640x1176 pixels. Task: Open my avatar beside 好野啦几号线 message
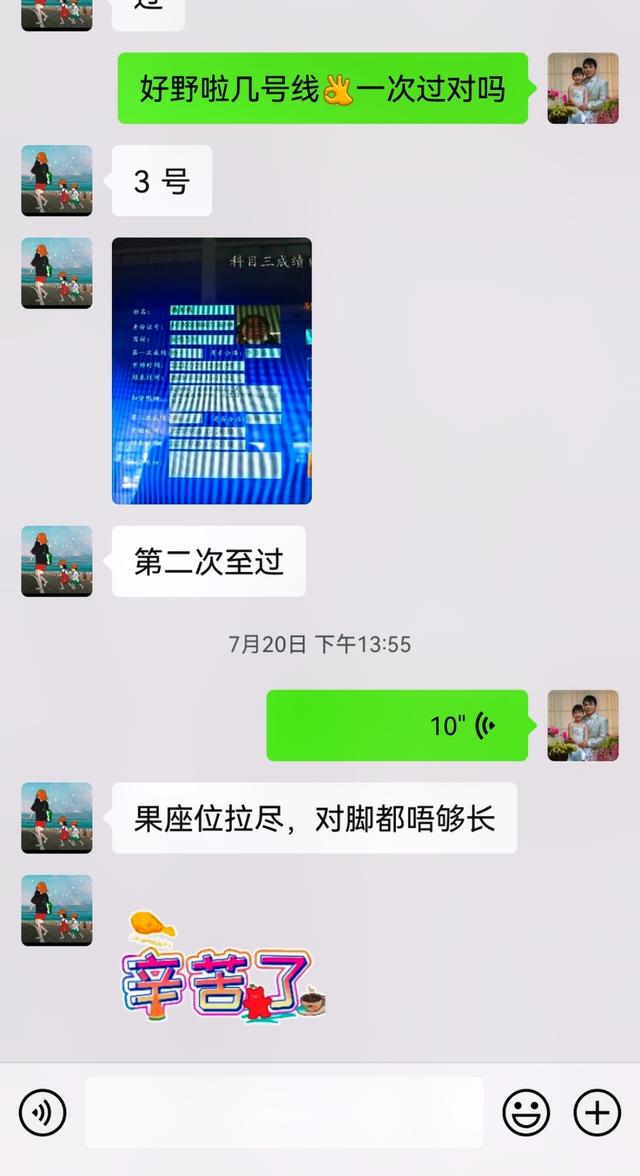[583, 88]
